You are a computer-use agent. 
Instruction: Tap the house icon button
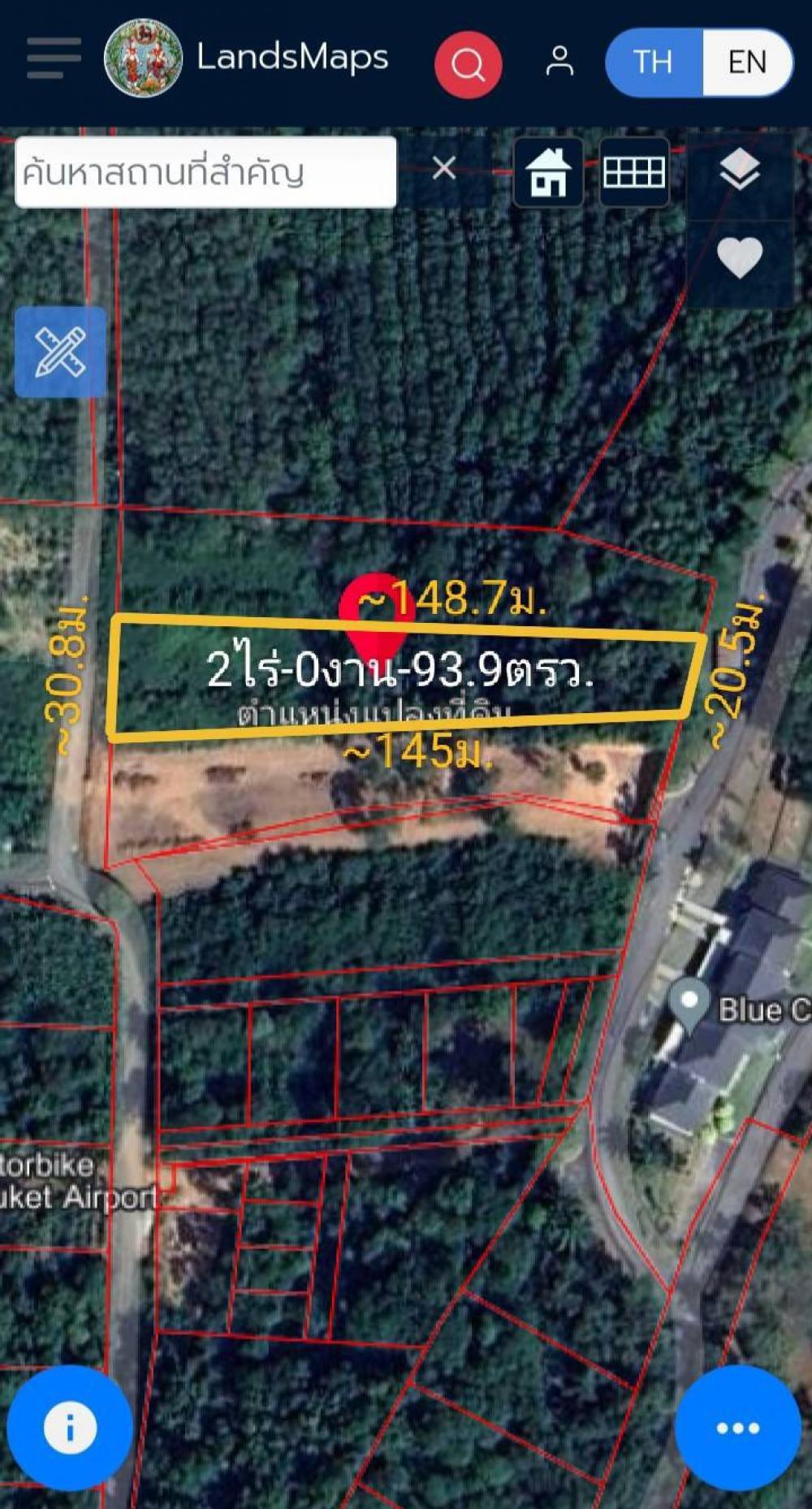(548, 172)
